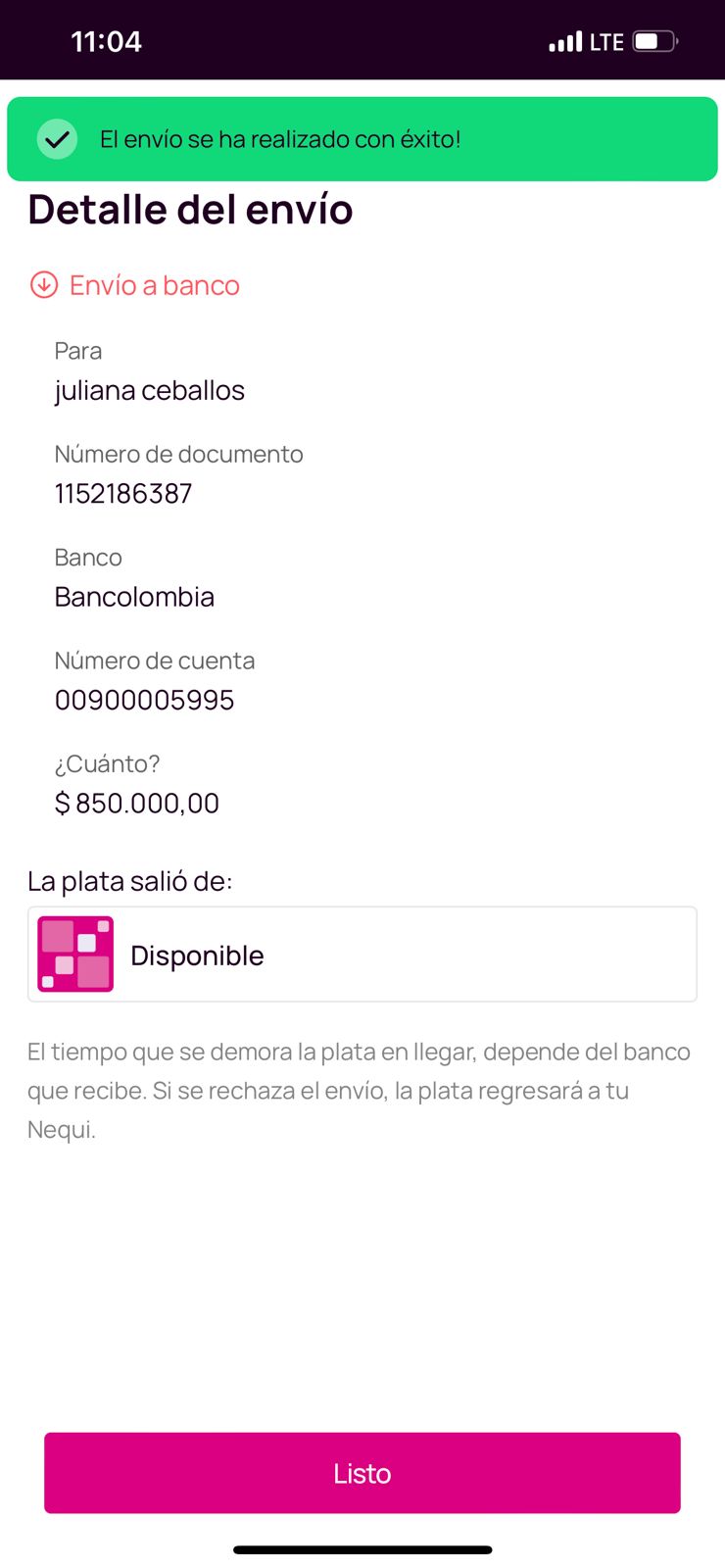Tap the Listo button to finish
Screen dimensions: 725x1568
362,1472
